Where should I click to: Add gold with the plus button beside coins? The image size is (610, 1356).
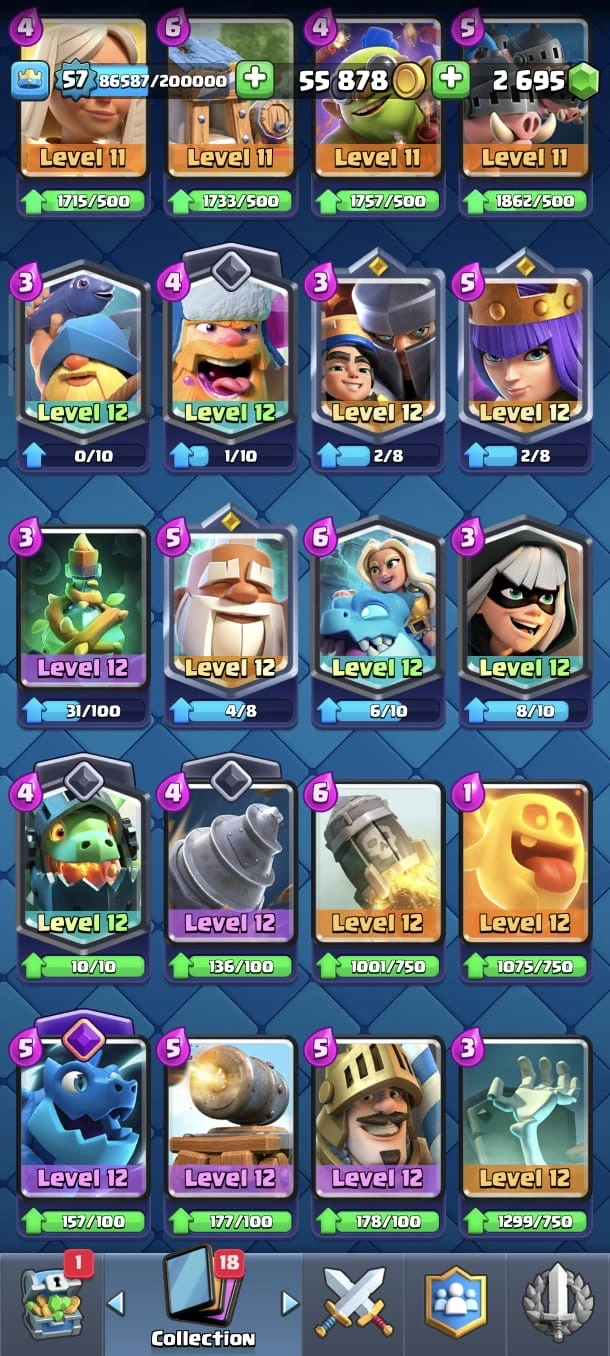coord(450,80)
